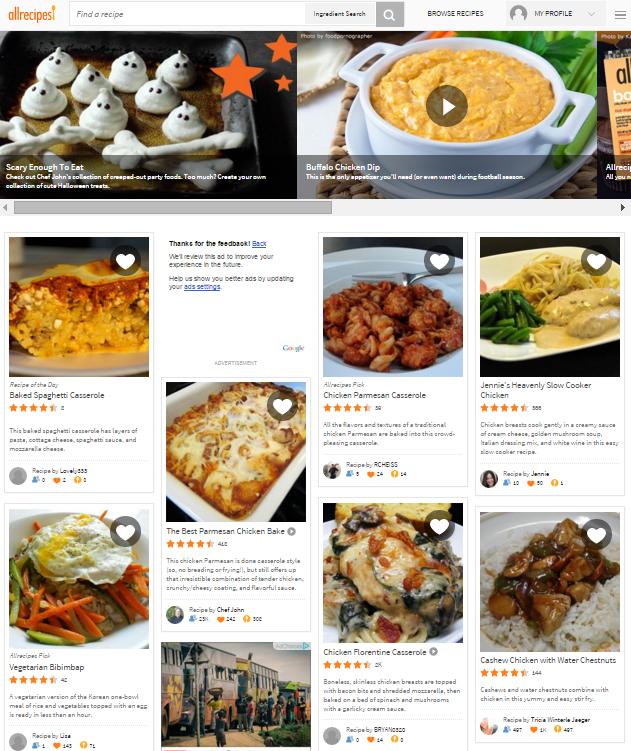Favorite the Chicken Florentine Casserole recipe
The image size is (631, 751).
coord(439,526)
